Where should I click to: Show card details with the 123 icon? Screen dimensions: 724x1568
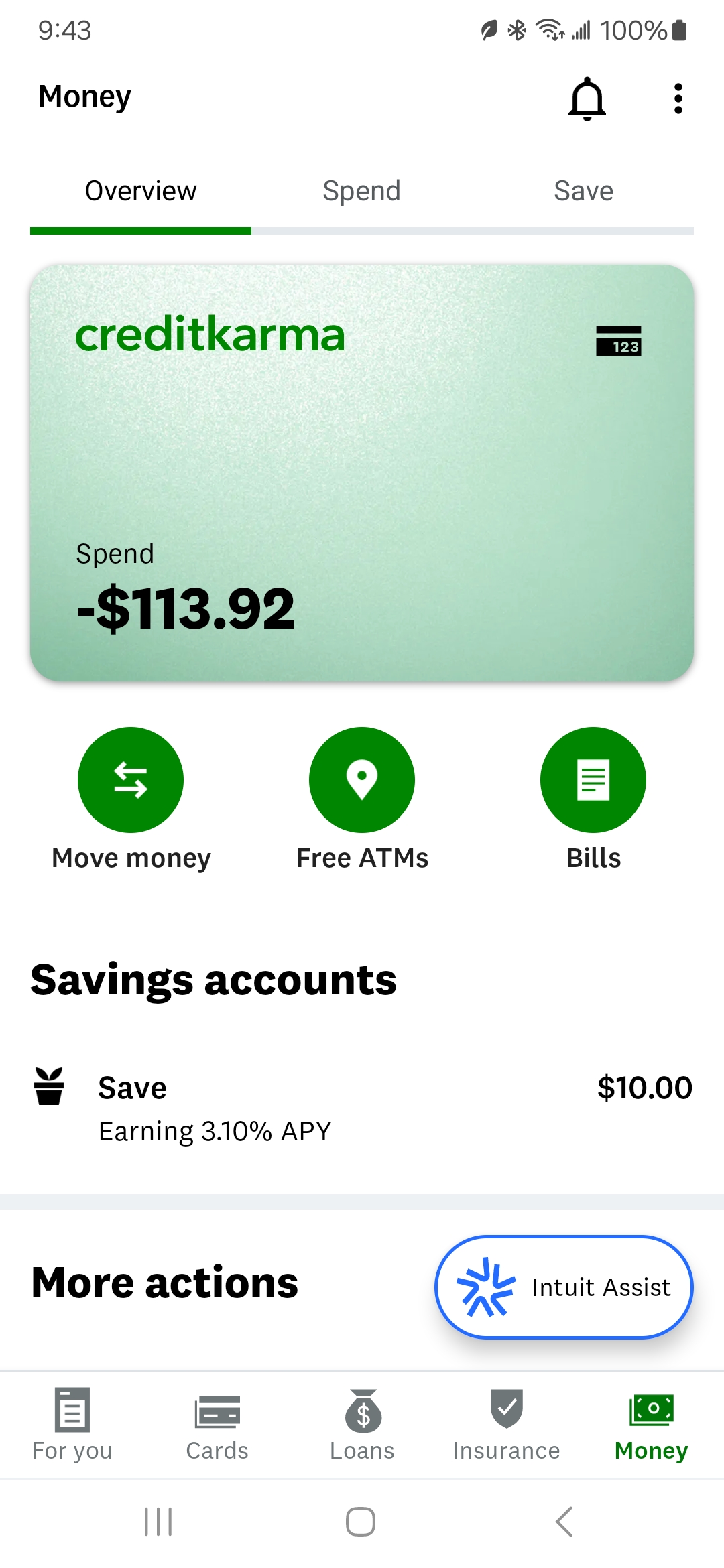(619, 340)
